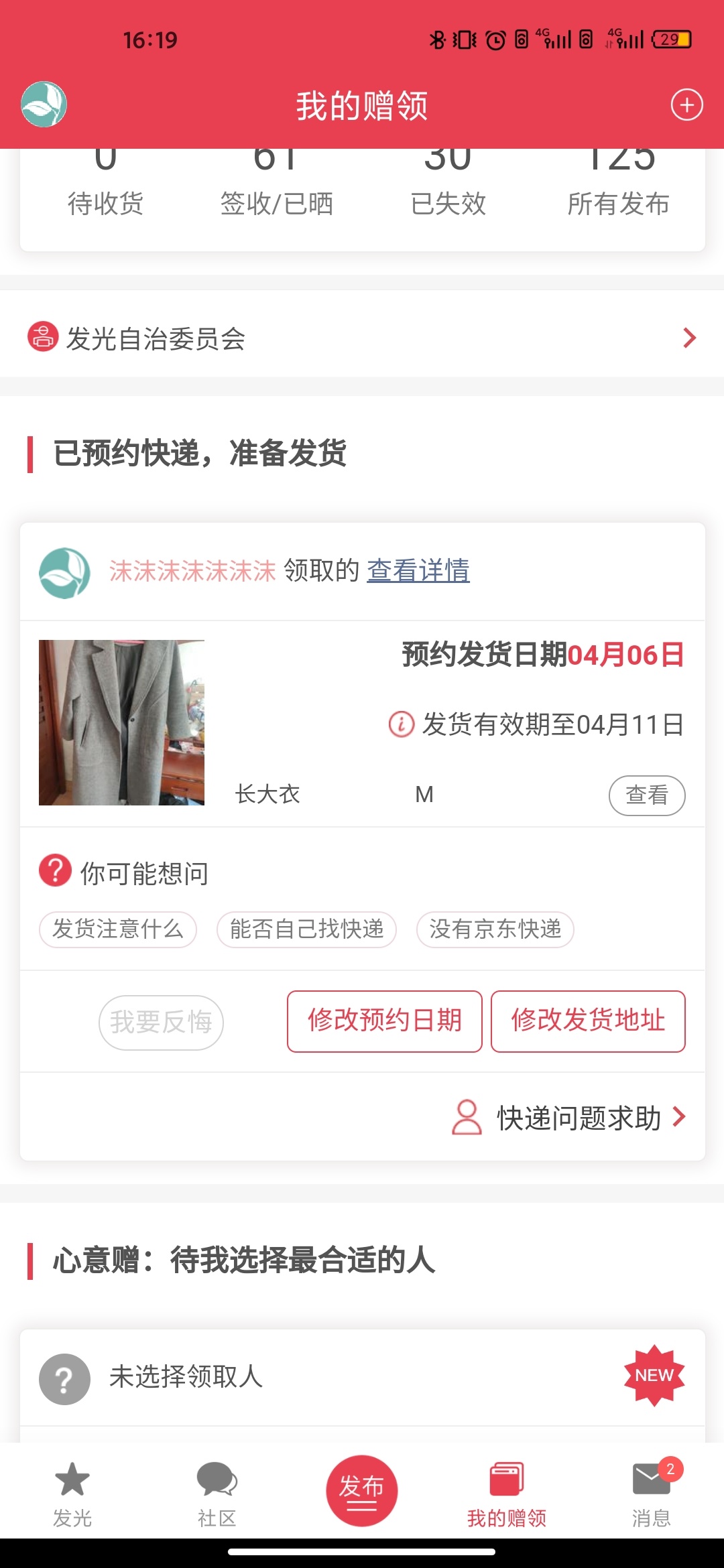Switch to the 发光 tab
The image size is (724, 1568).
[x=72, y=1493]
